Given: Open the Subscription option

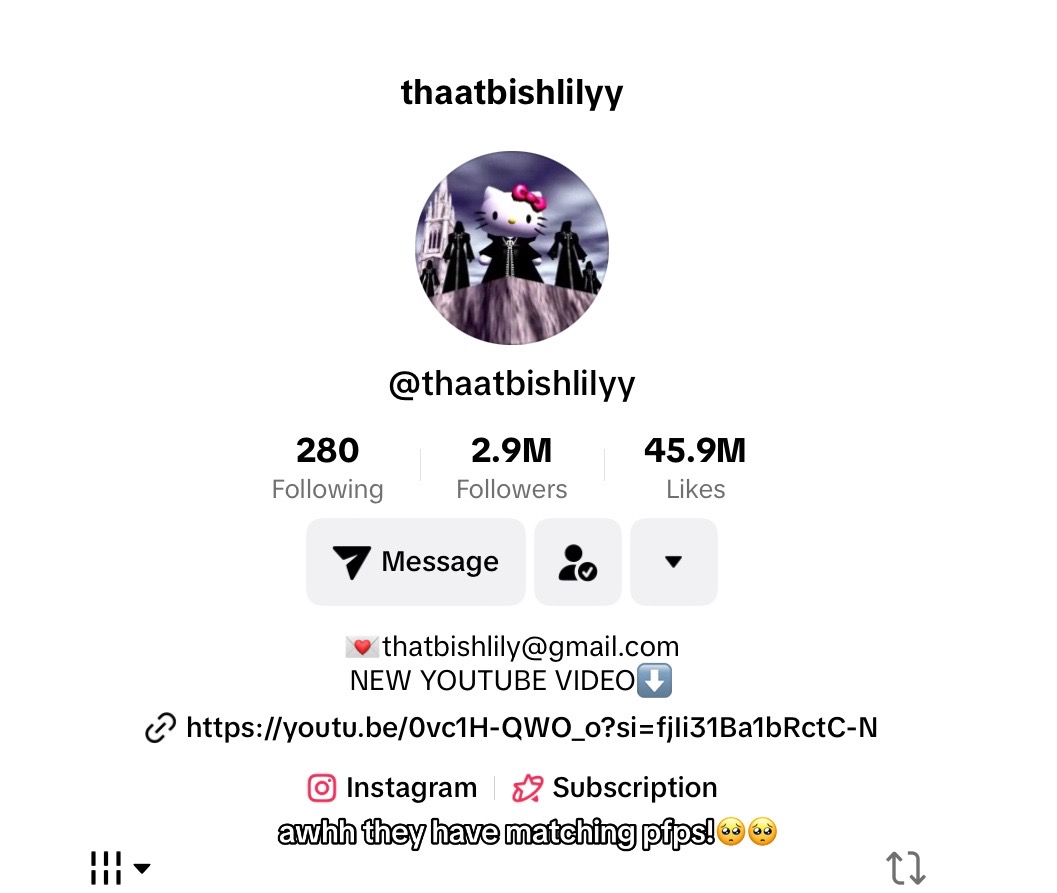Looking at the screenshot, I should [614, 788].
